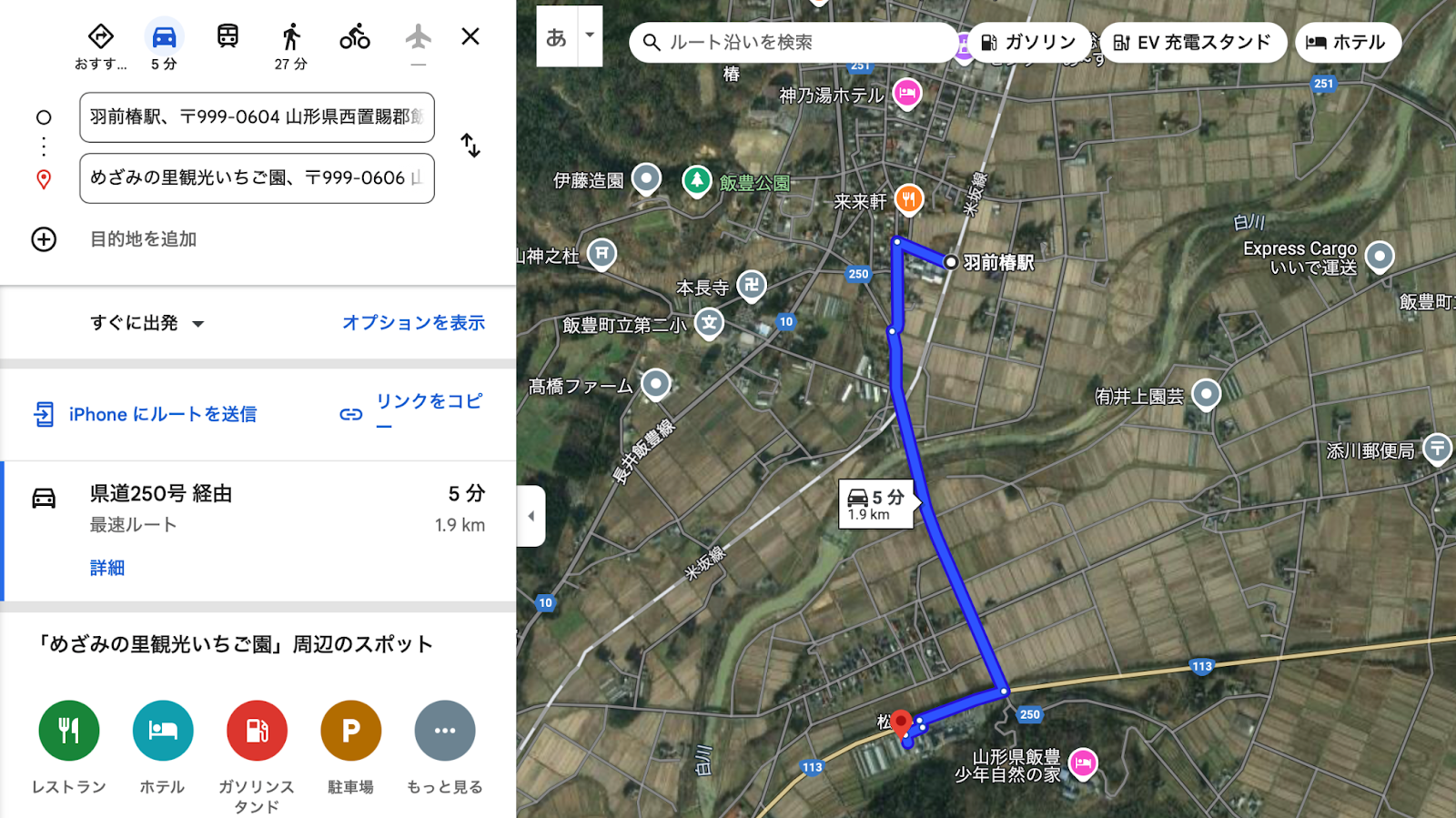The height and width of the screenshot is (818, 1456).
Task: Collapse the side panel with the arrow
Action: pyautogui.click(x=531, y=516)
